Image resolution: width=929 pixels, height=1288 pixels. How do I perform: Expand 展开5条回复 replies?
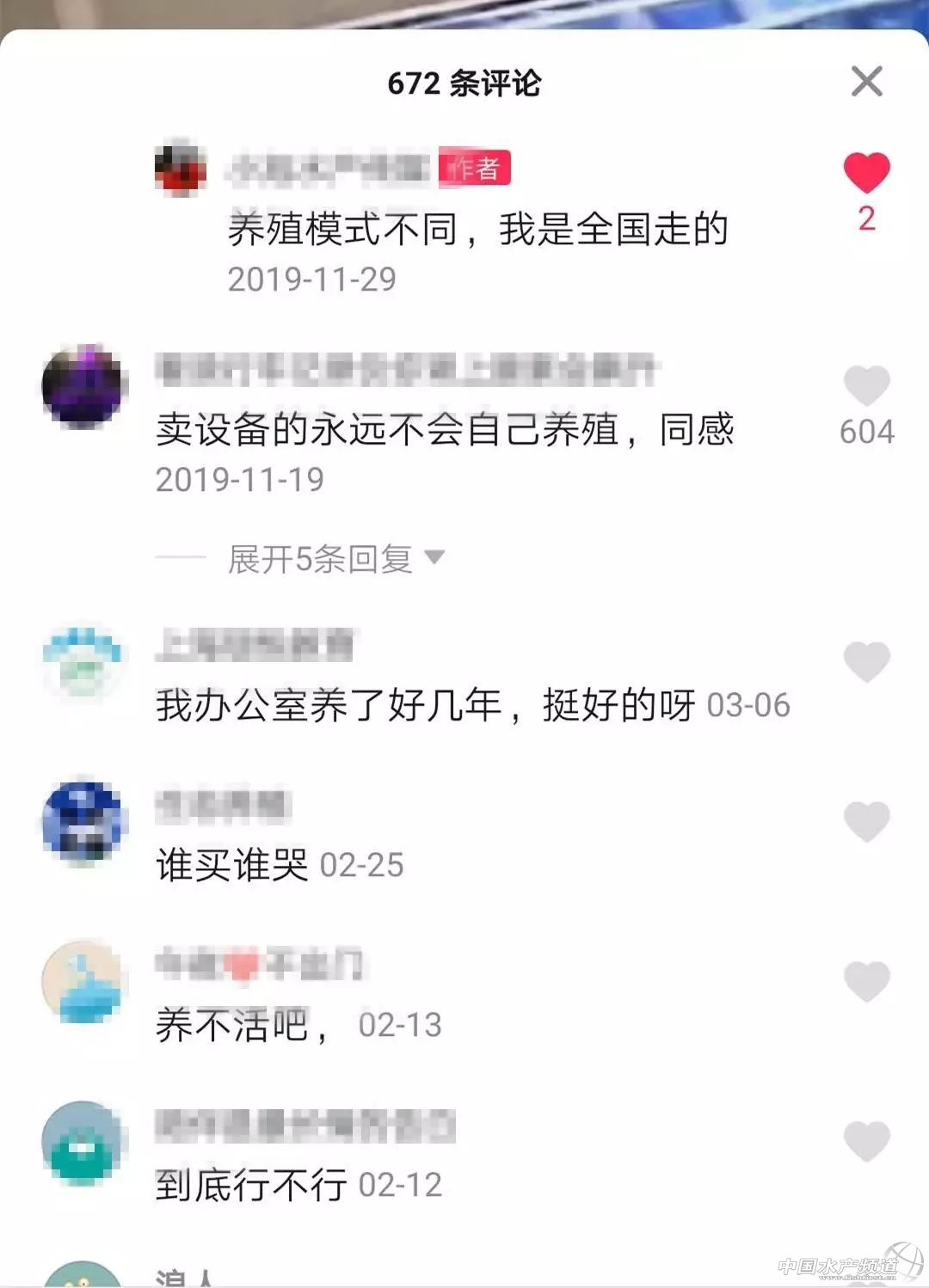pyautogui.click(x=336, y=559)
